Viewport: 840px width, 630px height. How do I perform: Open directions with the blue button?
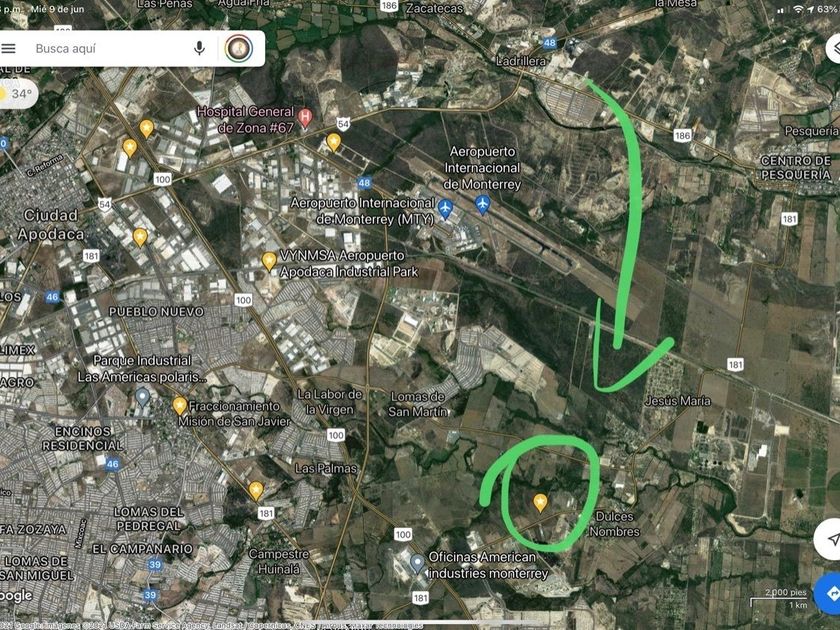coord(830,592)
